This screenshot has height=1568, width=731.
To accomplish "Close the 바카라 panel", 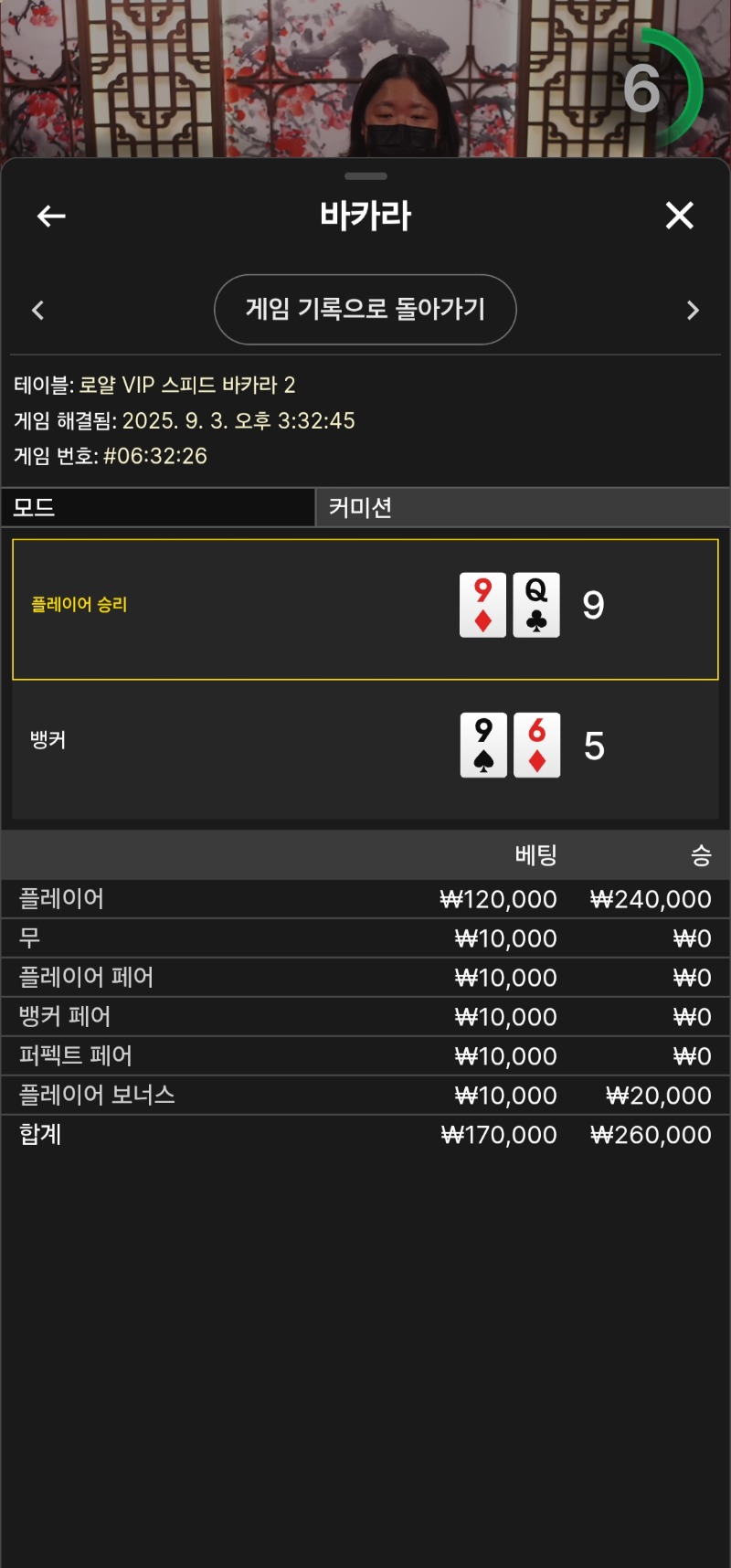I will pyautogui.click(x=679, y=216).
